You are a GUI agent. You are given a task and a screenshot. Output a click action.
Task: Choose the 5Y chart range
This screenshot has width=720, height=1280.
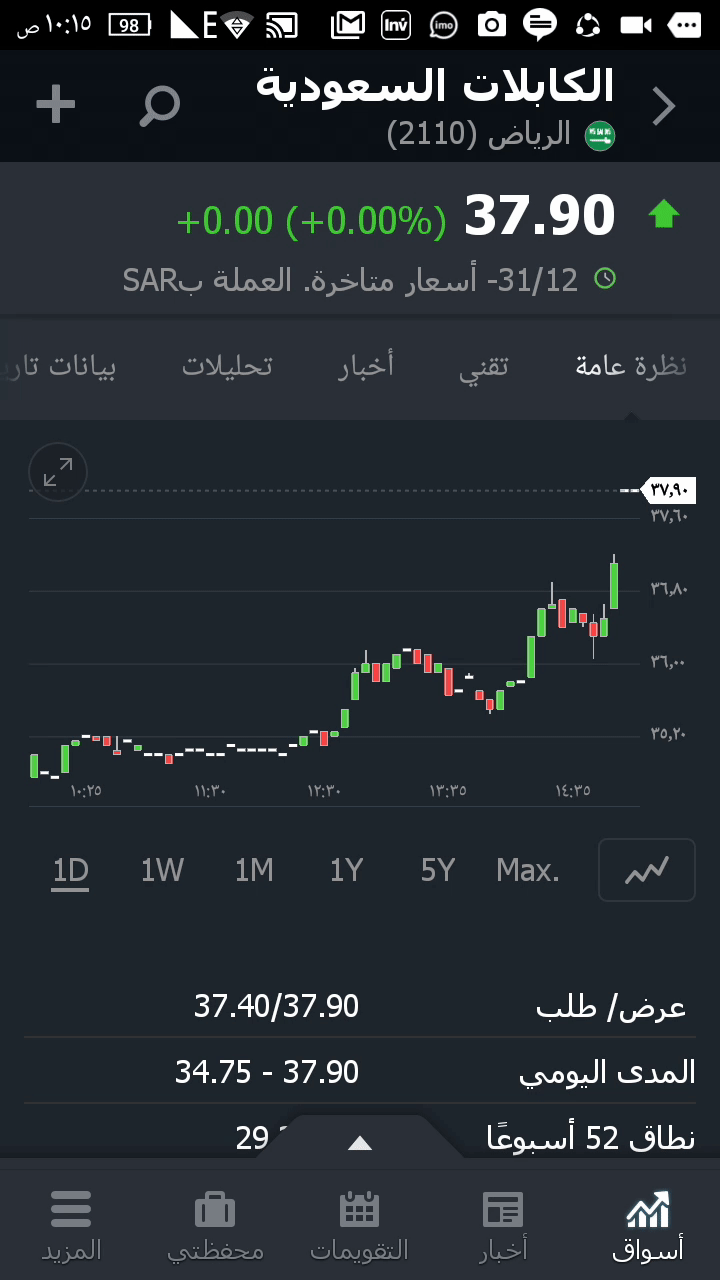[438, 870]
